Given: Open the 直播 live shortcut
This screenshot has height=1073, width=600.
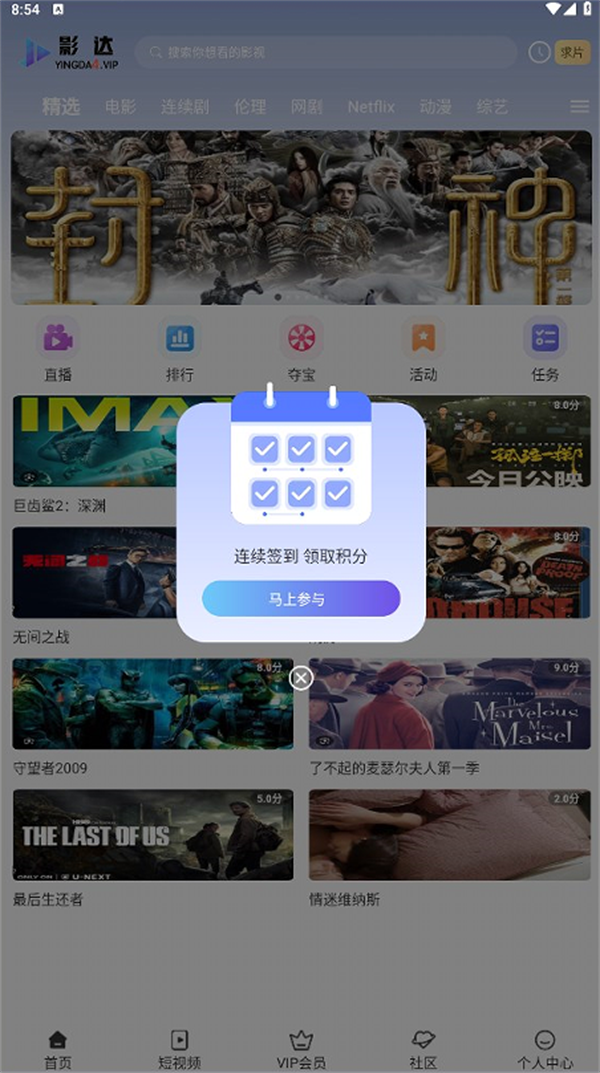Looking at the screenshot, I should point(58,350).
